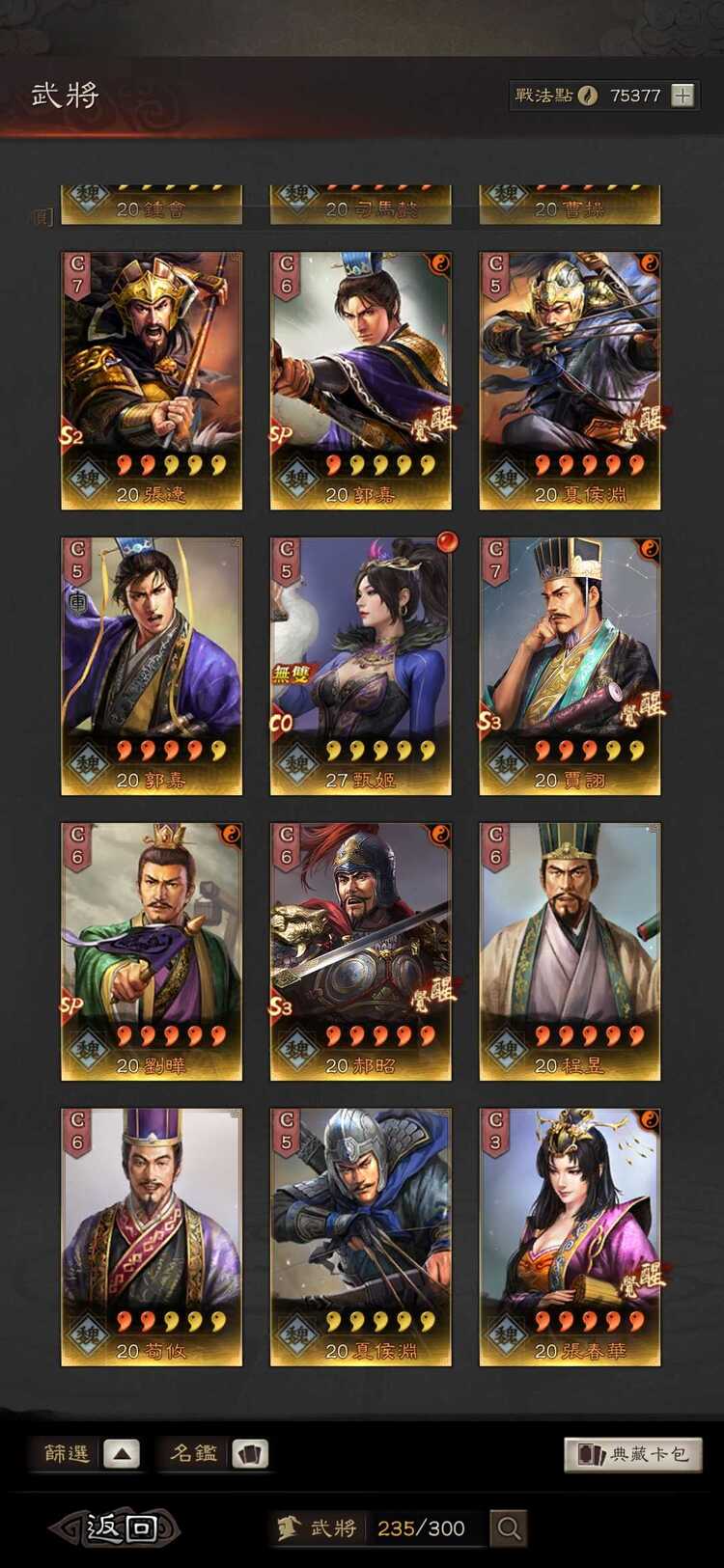Select the 劉曄 SP card
Screen dimensions: 724x1568
pos(152,951)
